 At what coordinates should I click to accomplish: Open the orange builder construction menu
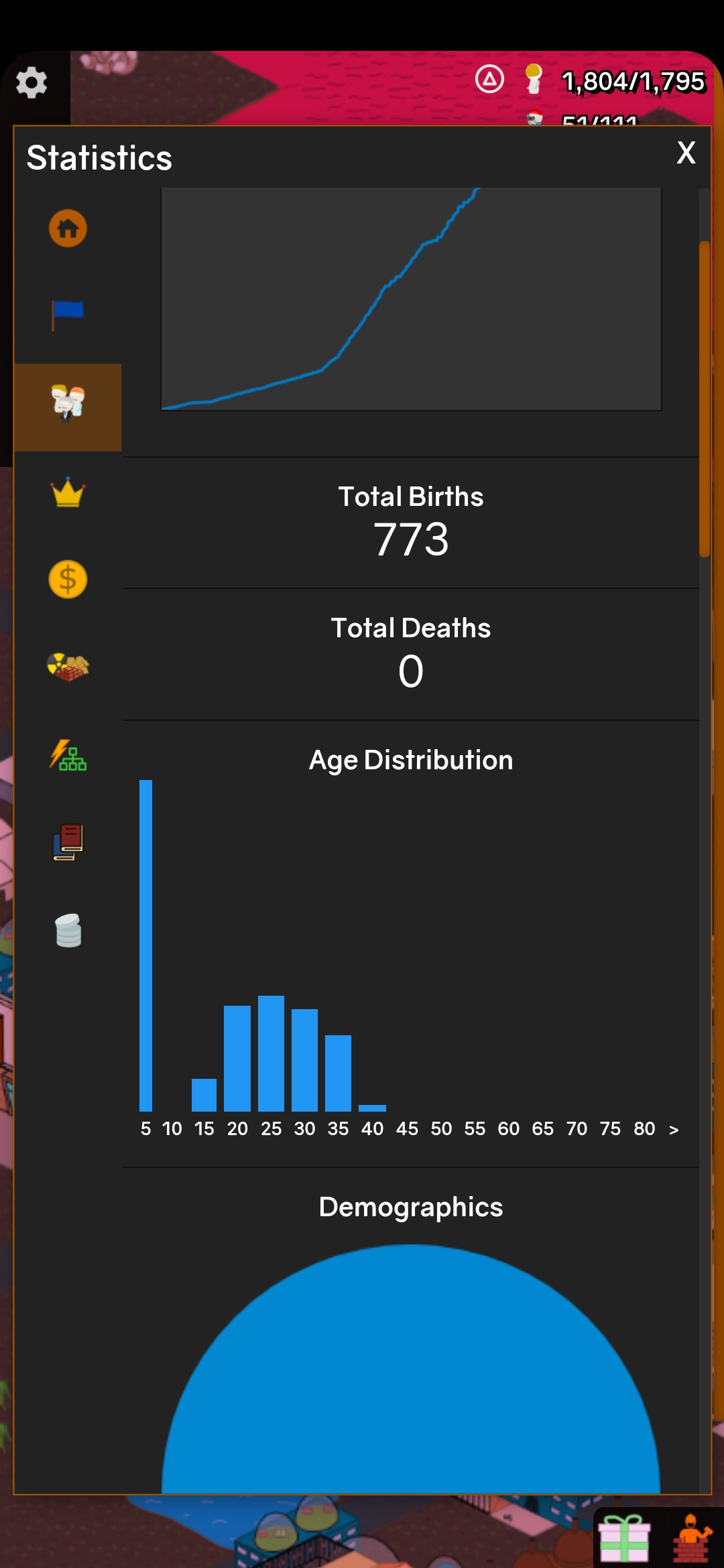pos(692,1539)
